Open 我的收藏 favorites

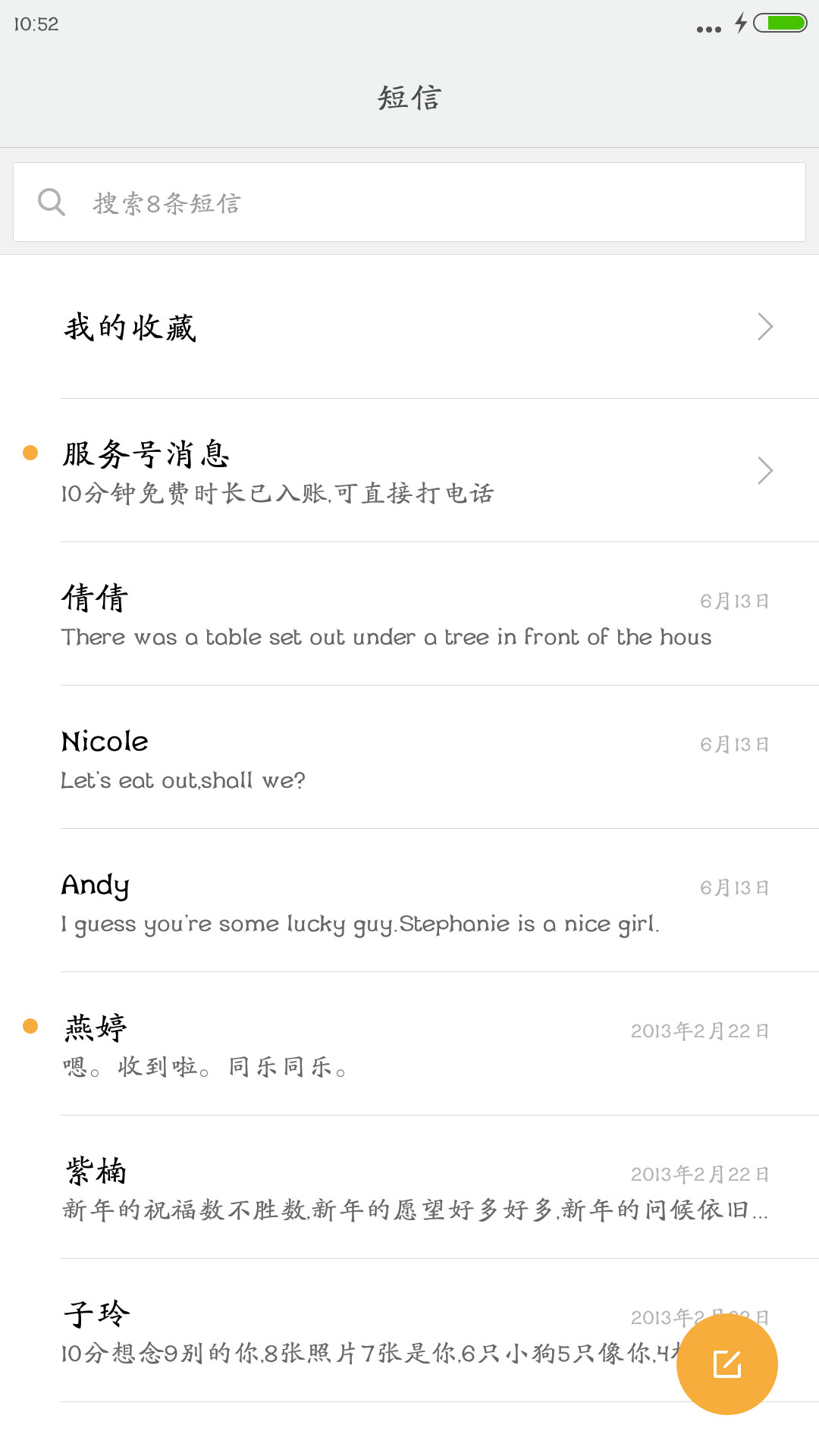[409, 327]
